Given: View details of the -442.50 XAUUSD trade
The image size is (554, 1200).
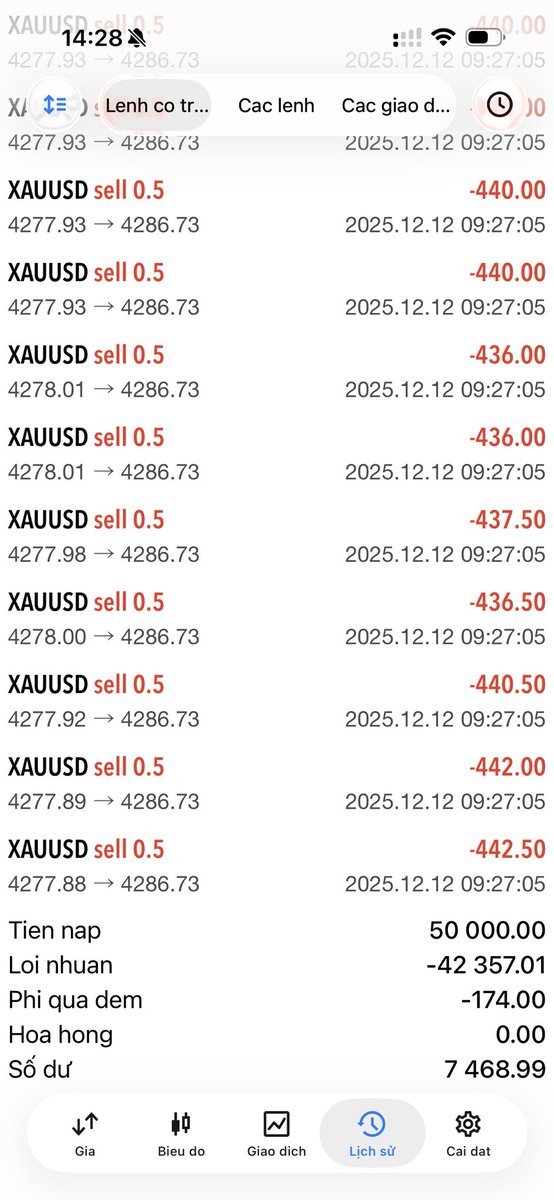Looking at the screenshot, I should click(x=277, y=866).
